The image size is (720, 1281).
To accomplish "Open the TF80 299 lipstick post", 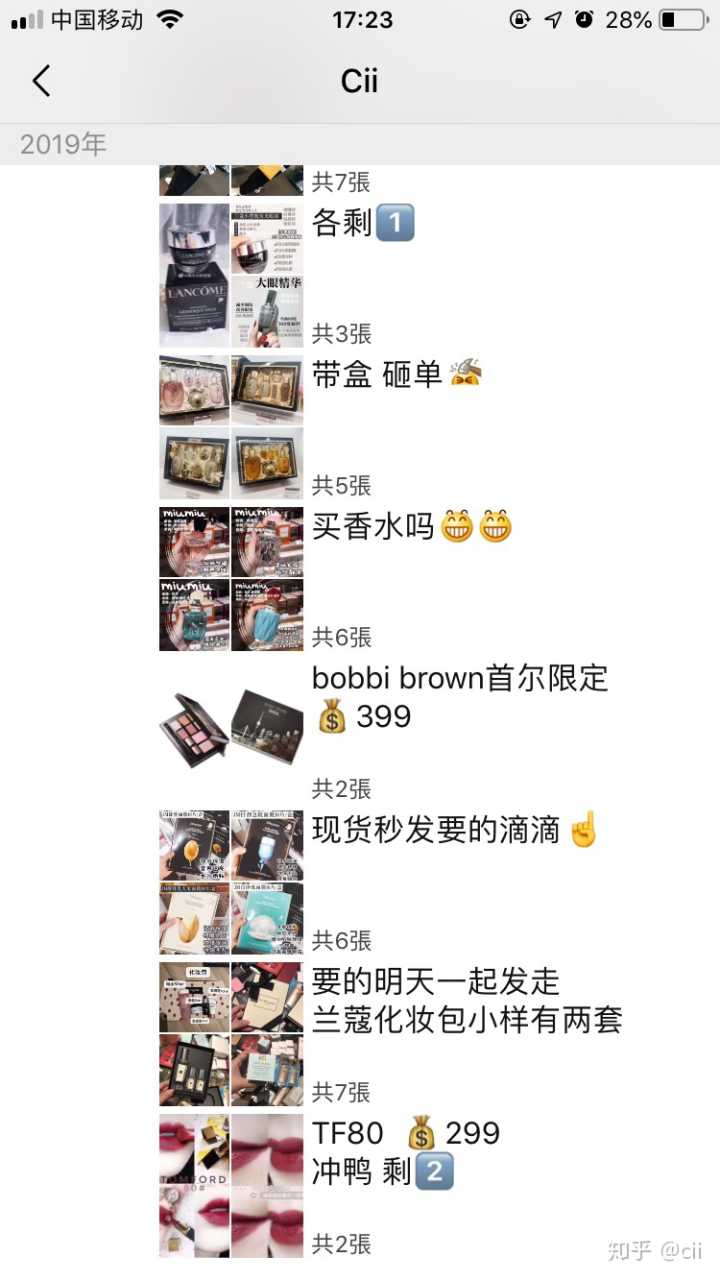I will (405, 1134).
